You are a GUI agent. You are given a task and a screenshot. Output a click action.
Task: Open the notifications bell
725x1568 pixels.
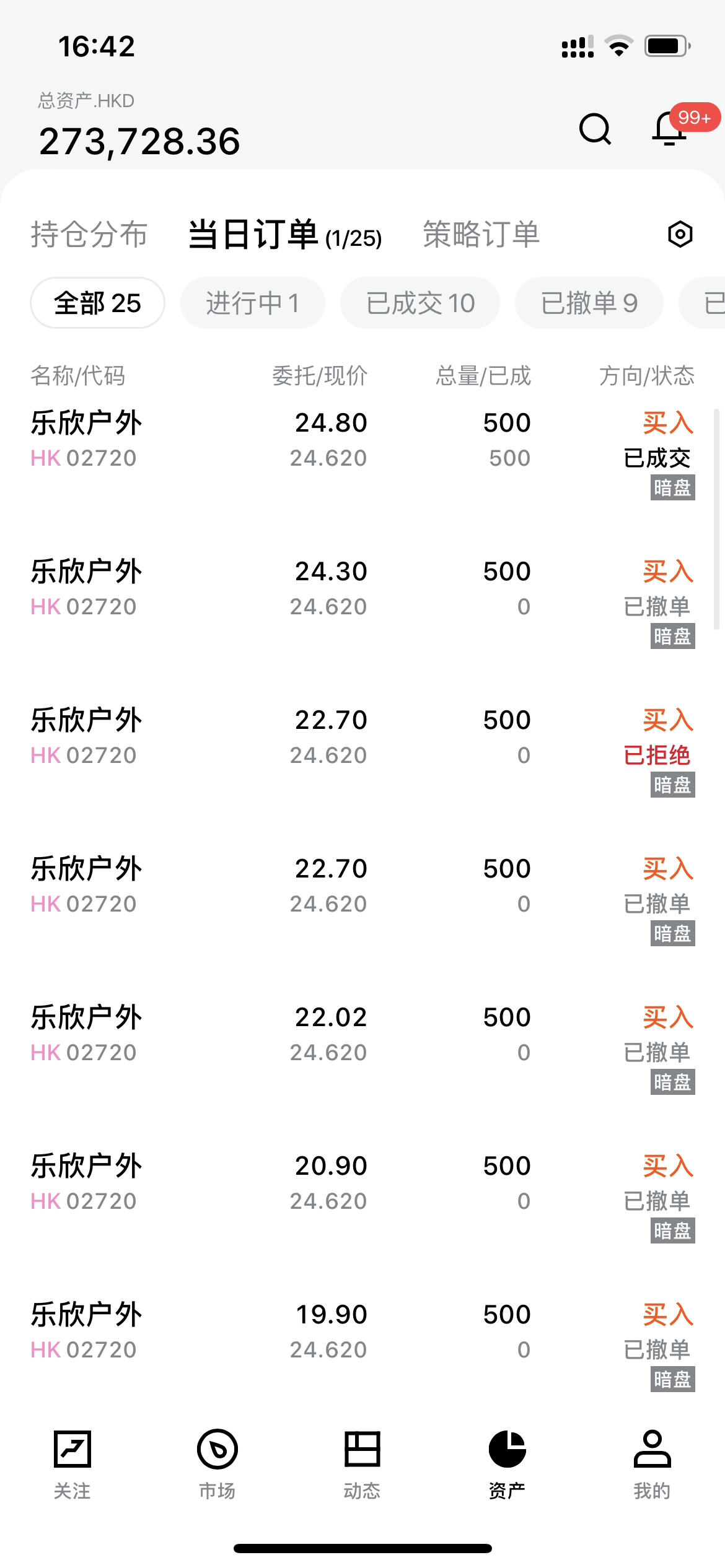pos(670,128)
